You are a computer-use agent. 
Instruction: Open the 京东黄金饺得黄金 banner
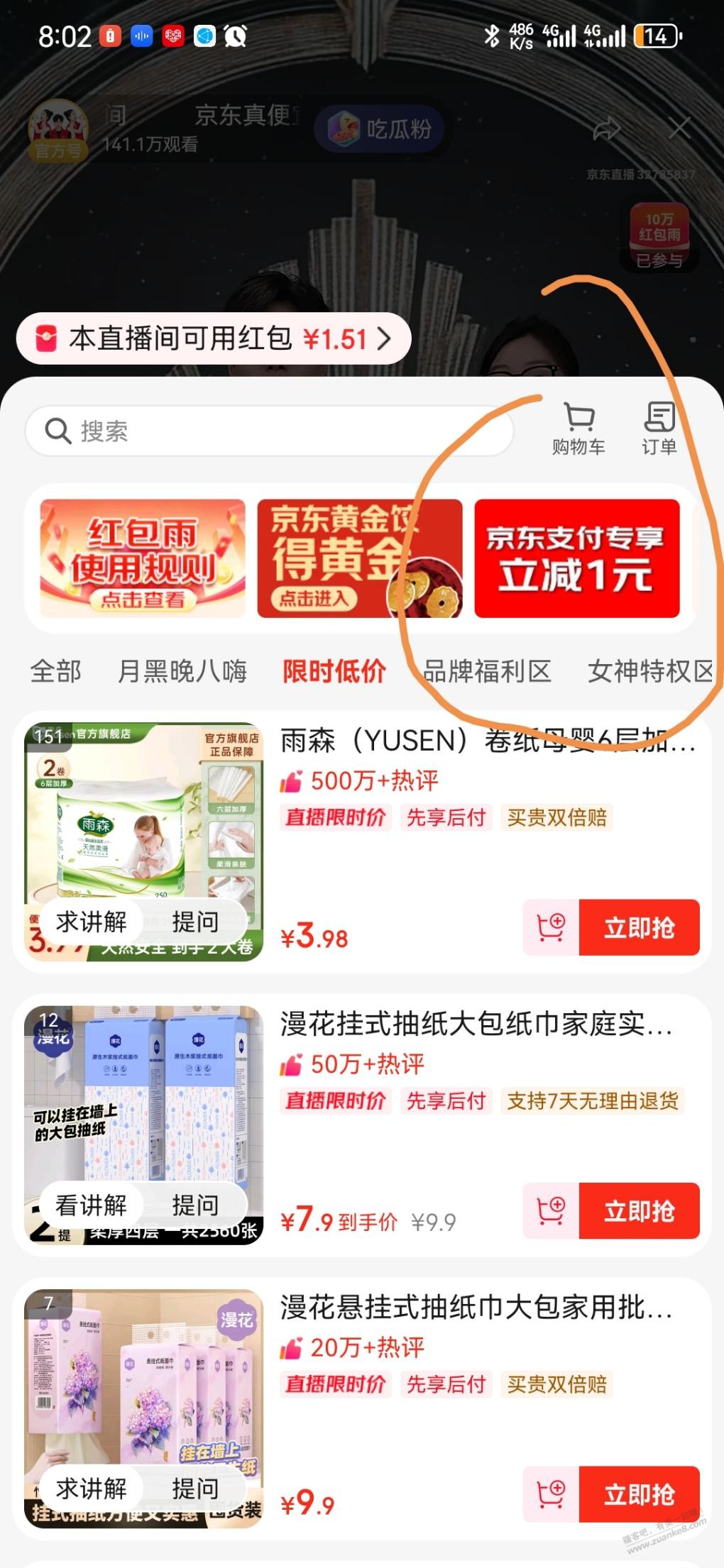coord(360,558)
